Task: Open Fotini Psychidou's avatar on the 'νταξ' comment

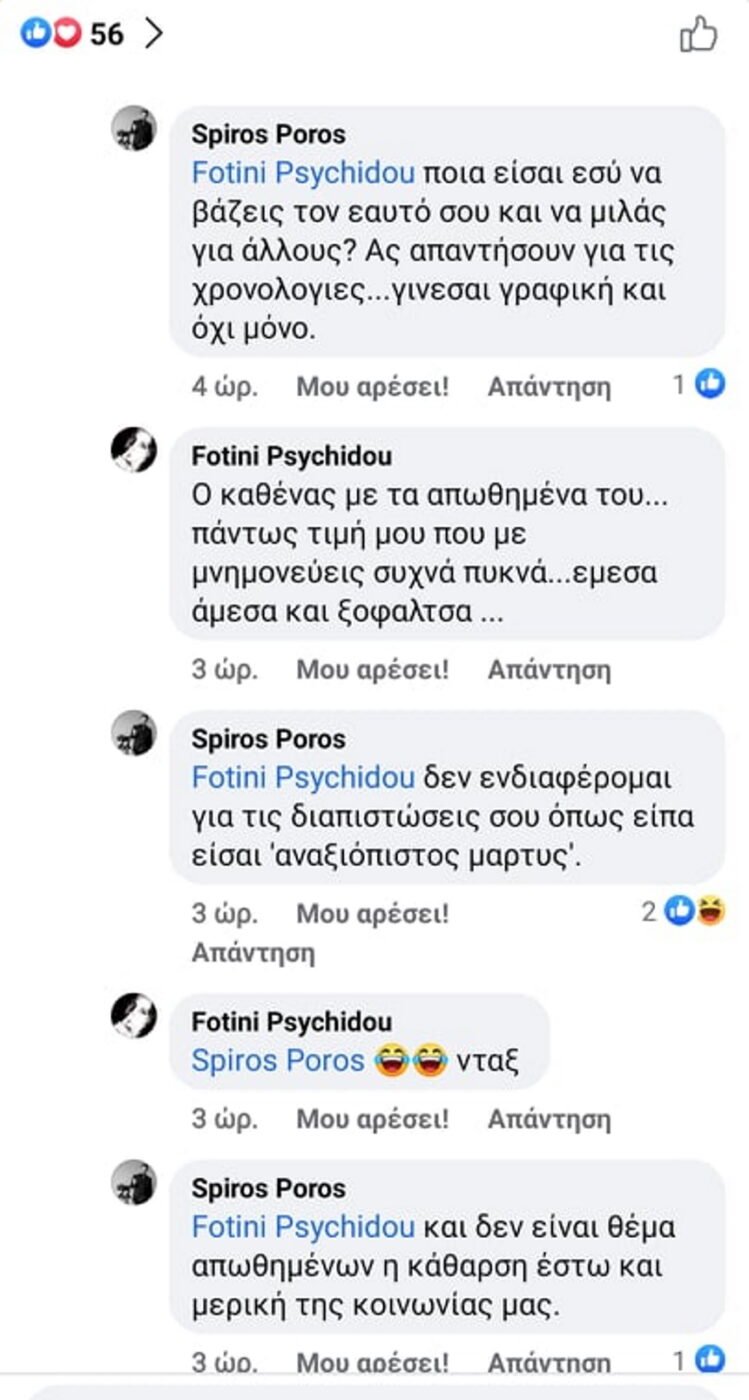Action: (x=133, y=1016)
